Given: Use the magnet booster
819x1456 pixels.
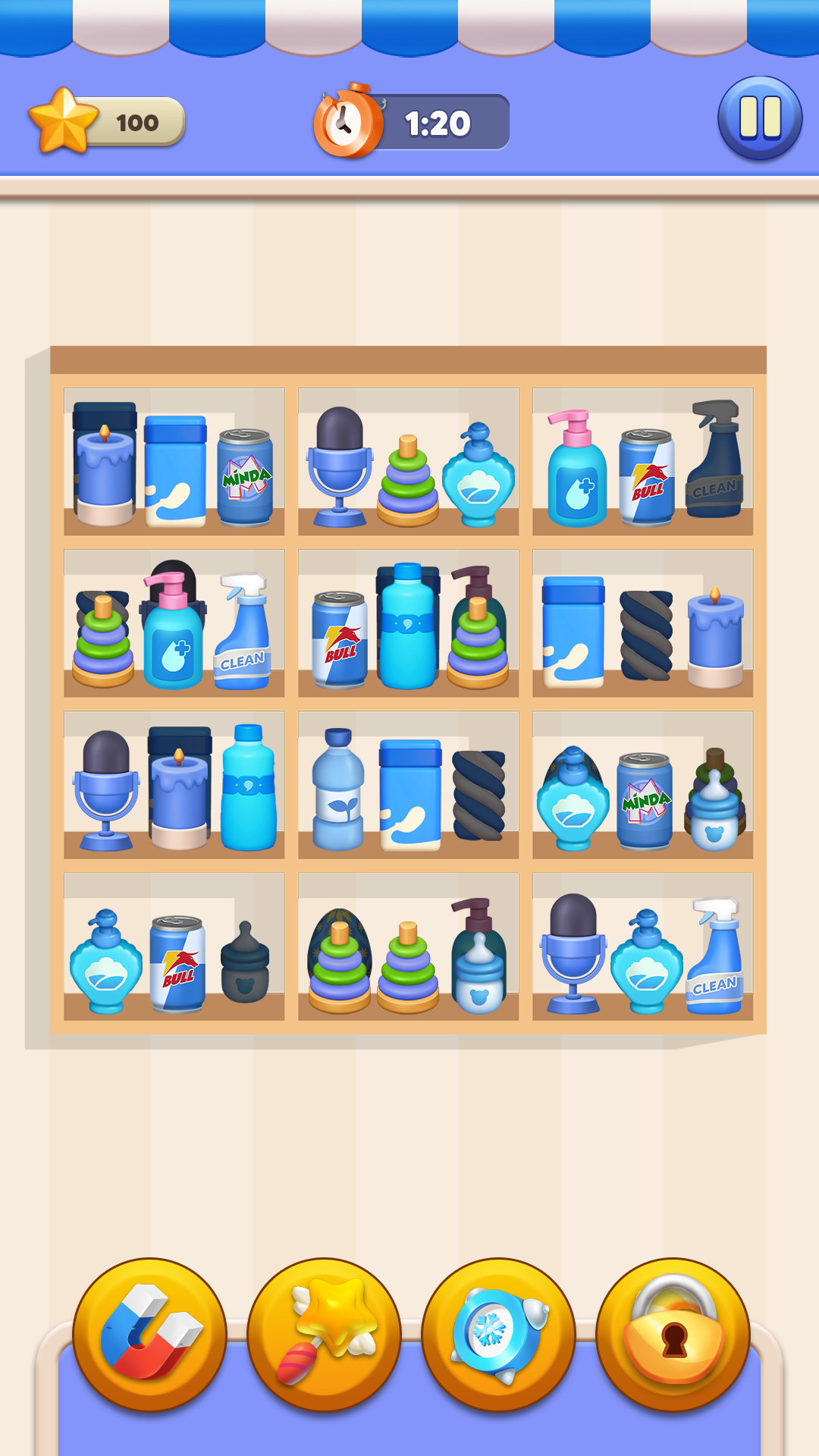Looking at the screenshot, I should [x=149, y=1335].
